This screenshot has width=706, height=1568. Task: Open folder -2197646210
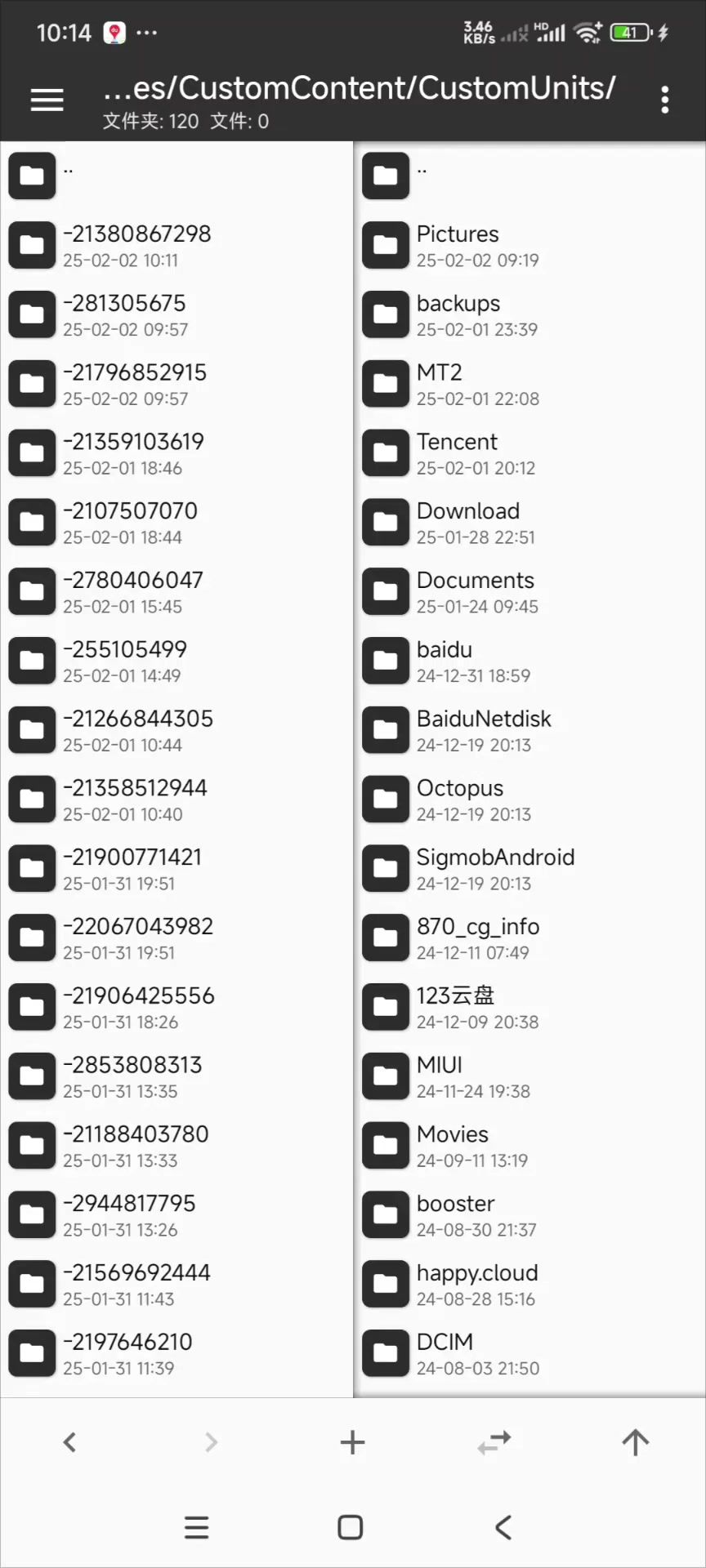pyautogui.click(x=127, y=1353)
